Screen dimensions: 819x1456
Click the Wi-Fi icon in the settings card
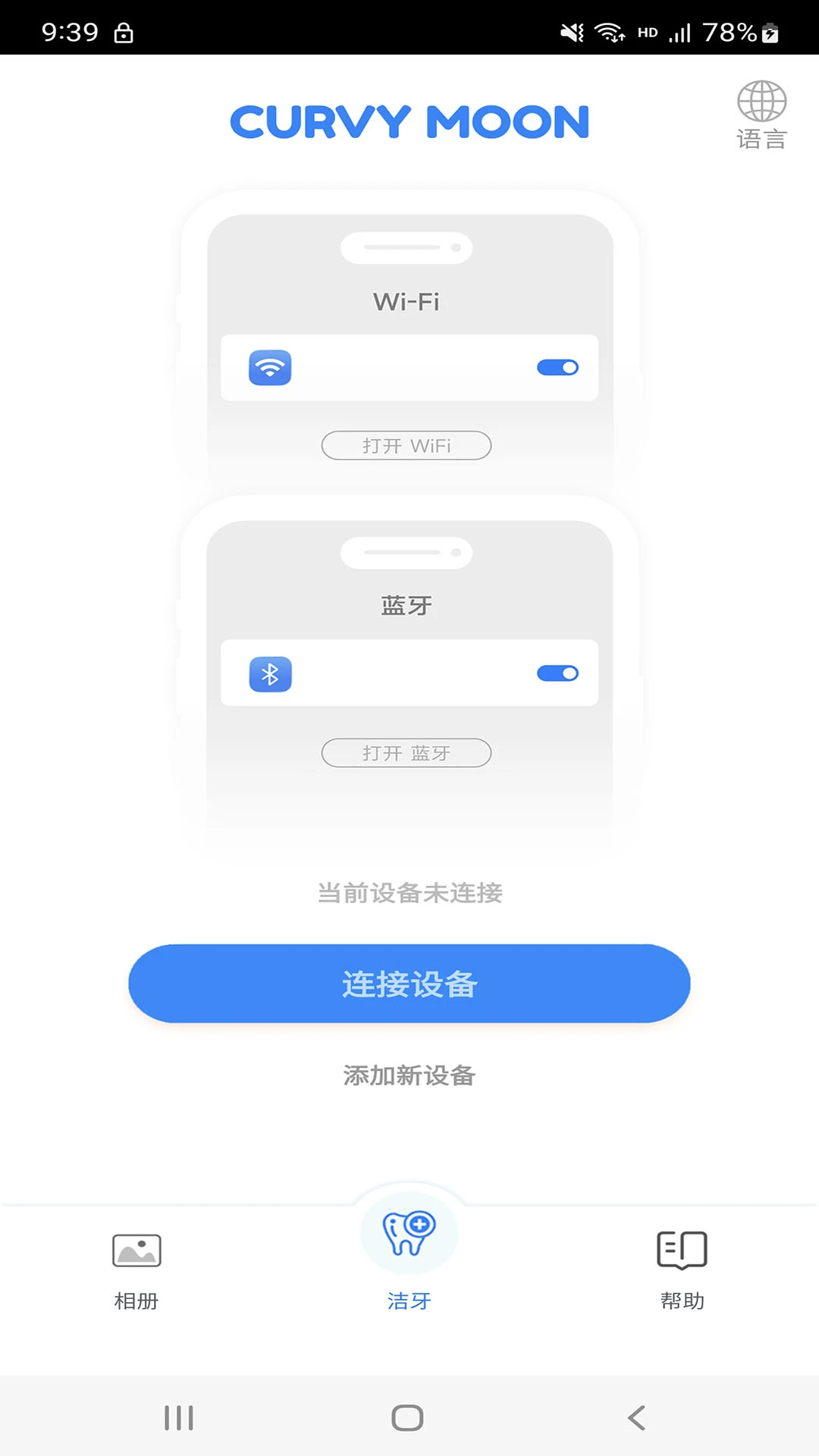[x=269, y=368]
